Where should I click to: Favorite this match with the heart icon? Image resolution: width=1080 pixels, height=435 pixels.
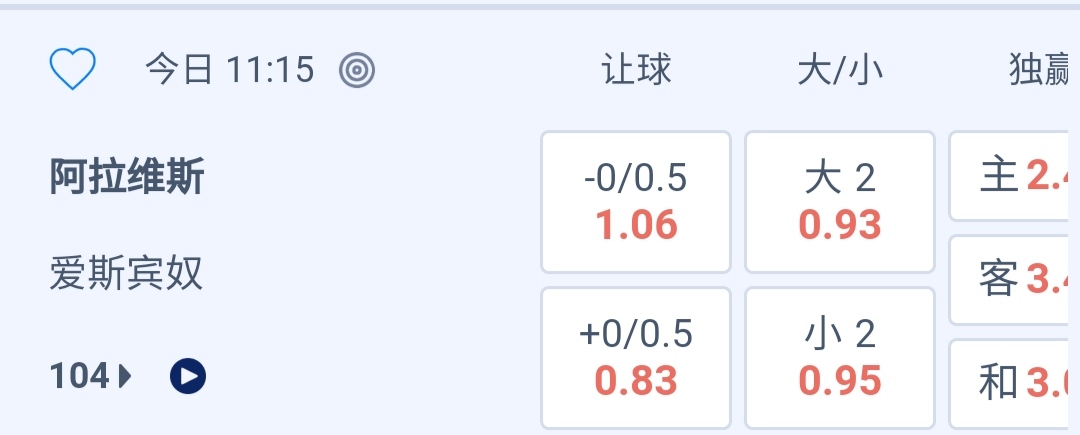tap(73, 70)
